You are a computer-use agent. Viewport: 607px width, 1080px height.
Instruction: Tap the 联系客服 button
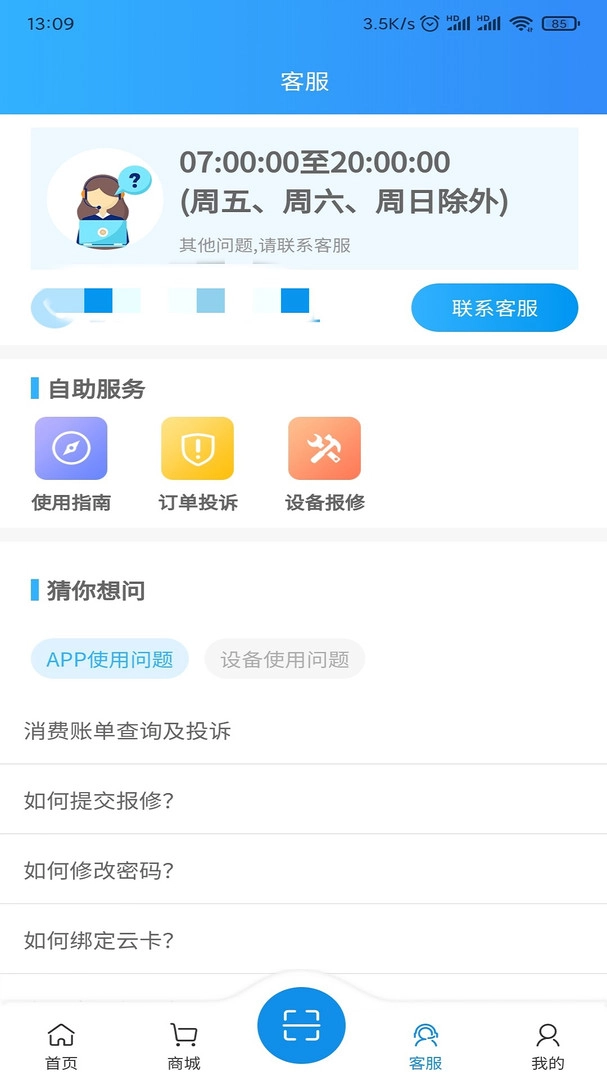(494, 308)
